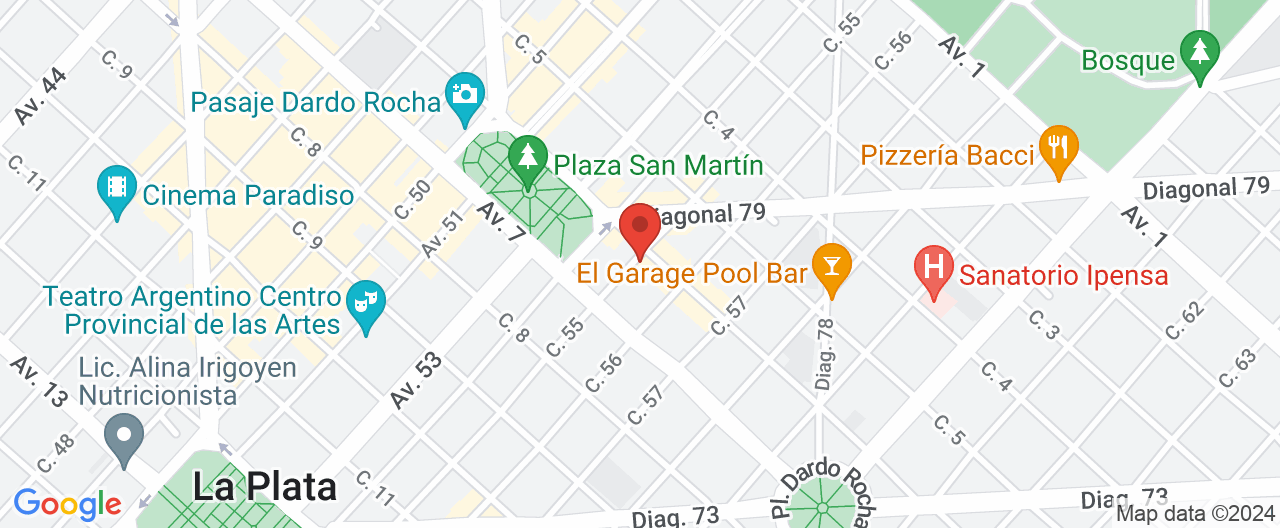Tap the Bosque park marker
The height and width of the screenshot is (528, 1280).
pyautogui.click(x=1198, y=52)
